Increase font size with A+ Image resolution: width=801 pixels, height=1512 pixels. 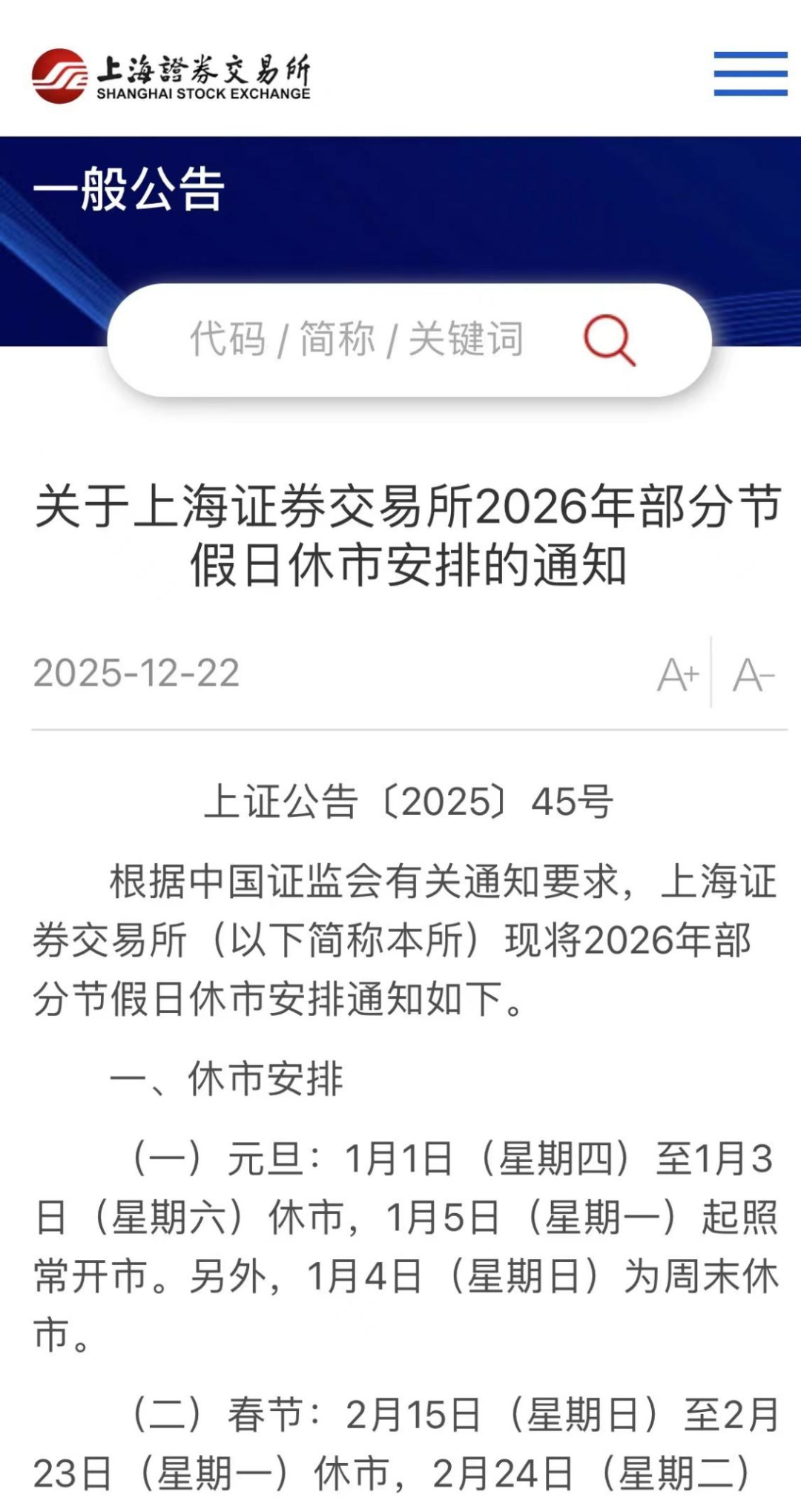(678, 675)
